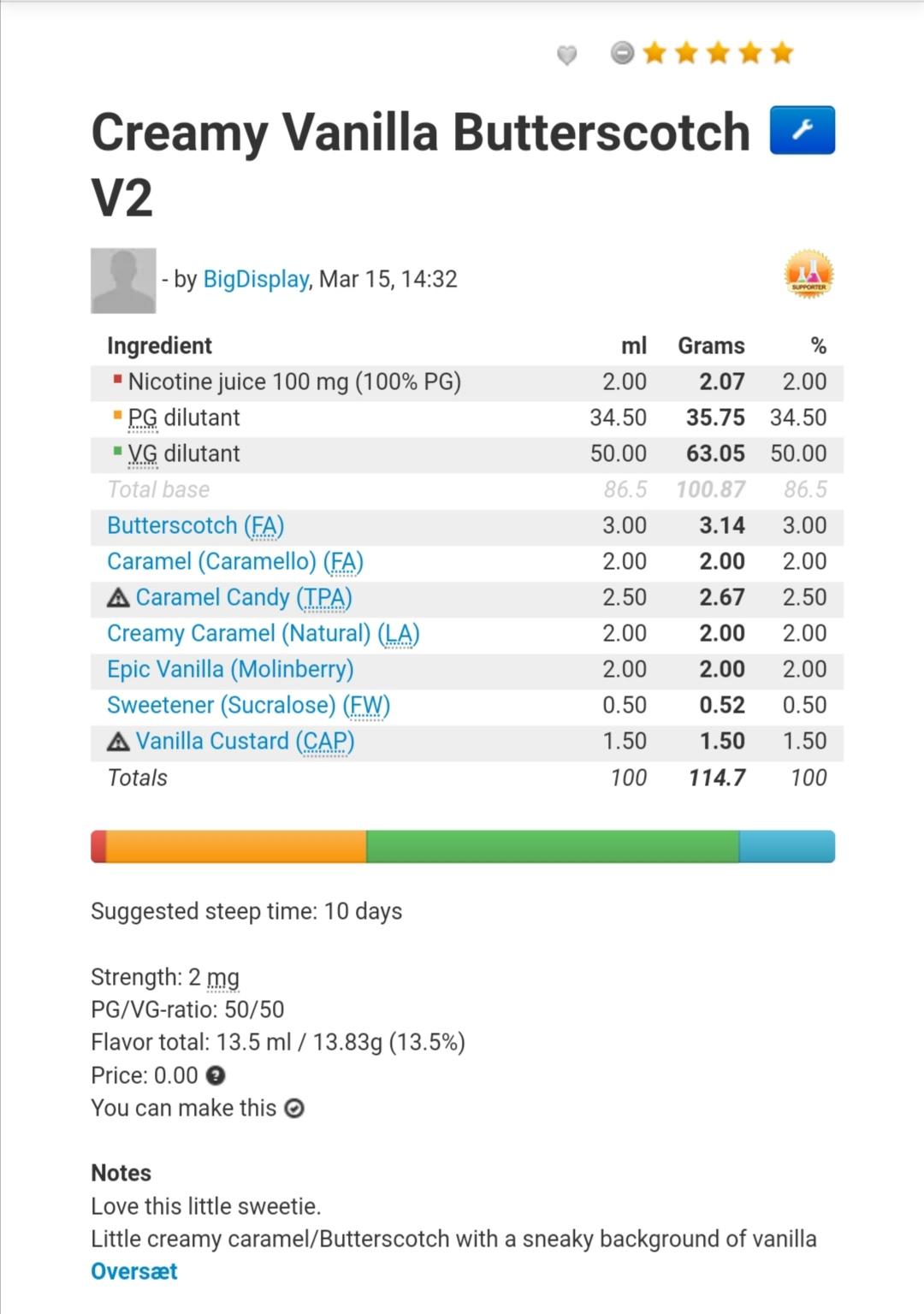This screenshot has height=1314, width=924.
Task: Open Caramel (Caramello) (FA) flavor page
Action: [x=234, y=561]
